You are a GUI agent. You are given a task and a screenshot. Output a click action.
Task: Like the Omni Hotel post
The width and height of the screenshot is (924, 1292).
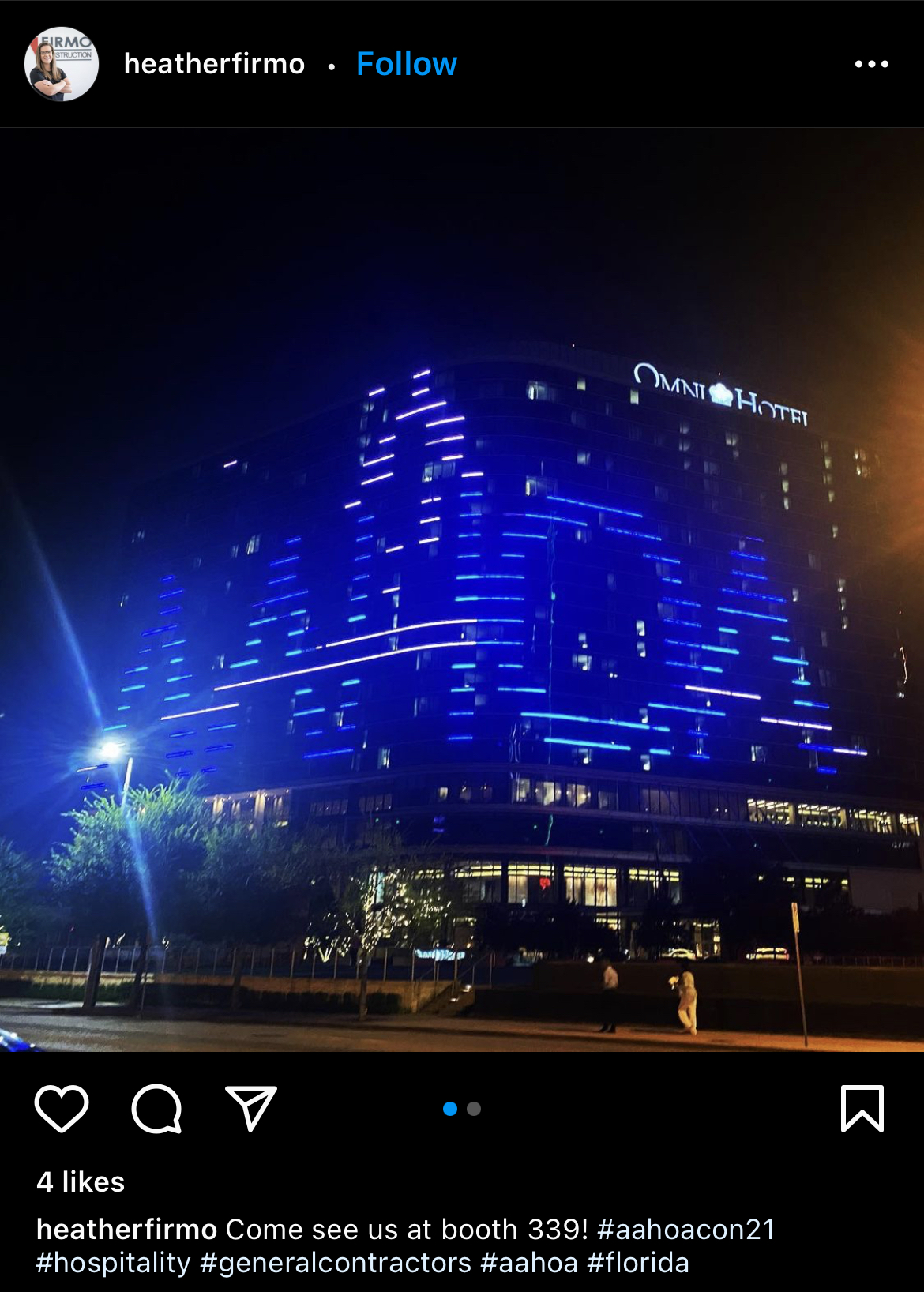pos(62,1108)
